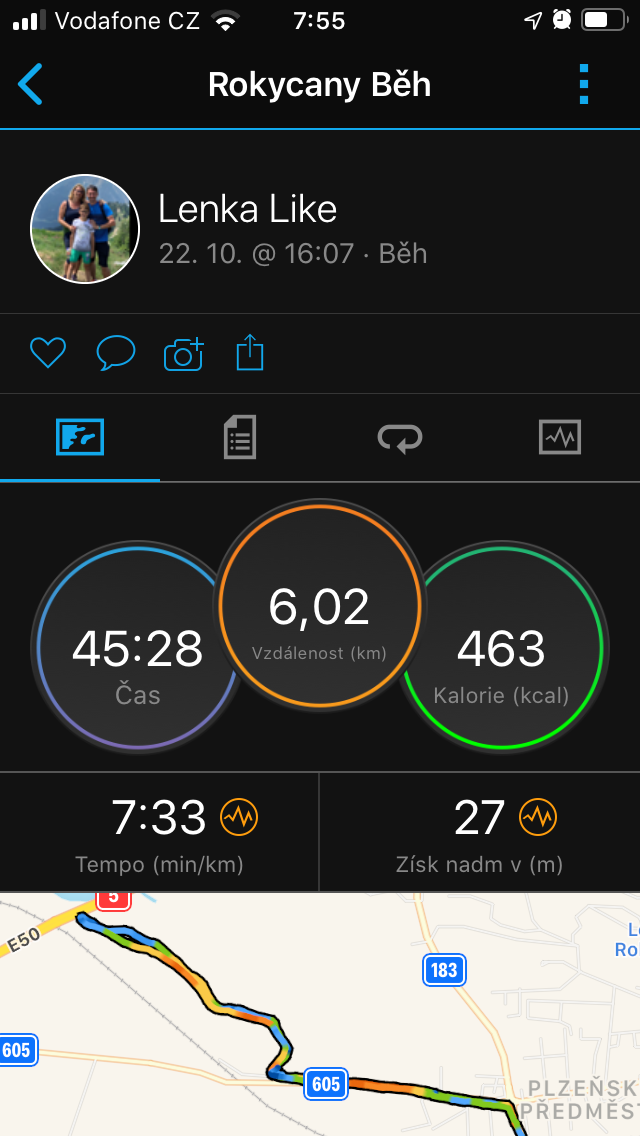Image resolution: width=640 pixels, height=1136 pixels.
Task: Switch to the stats details tab
Action: pyautogui.click(x=240, y=437)
